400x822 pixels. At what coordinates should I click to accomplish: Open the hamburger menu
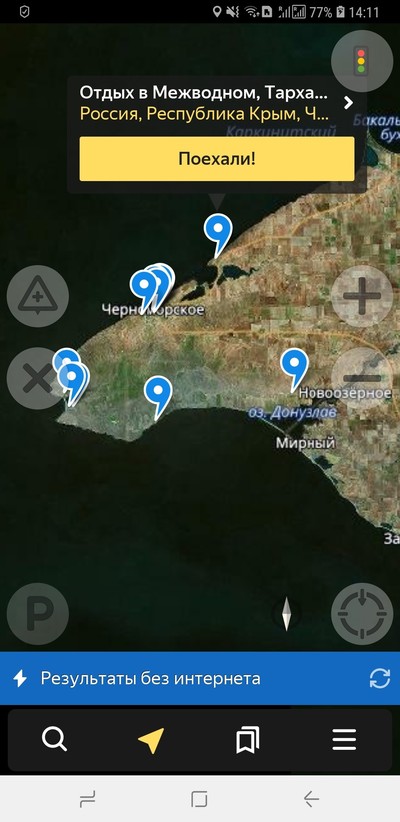344,740
